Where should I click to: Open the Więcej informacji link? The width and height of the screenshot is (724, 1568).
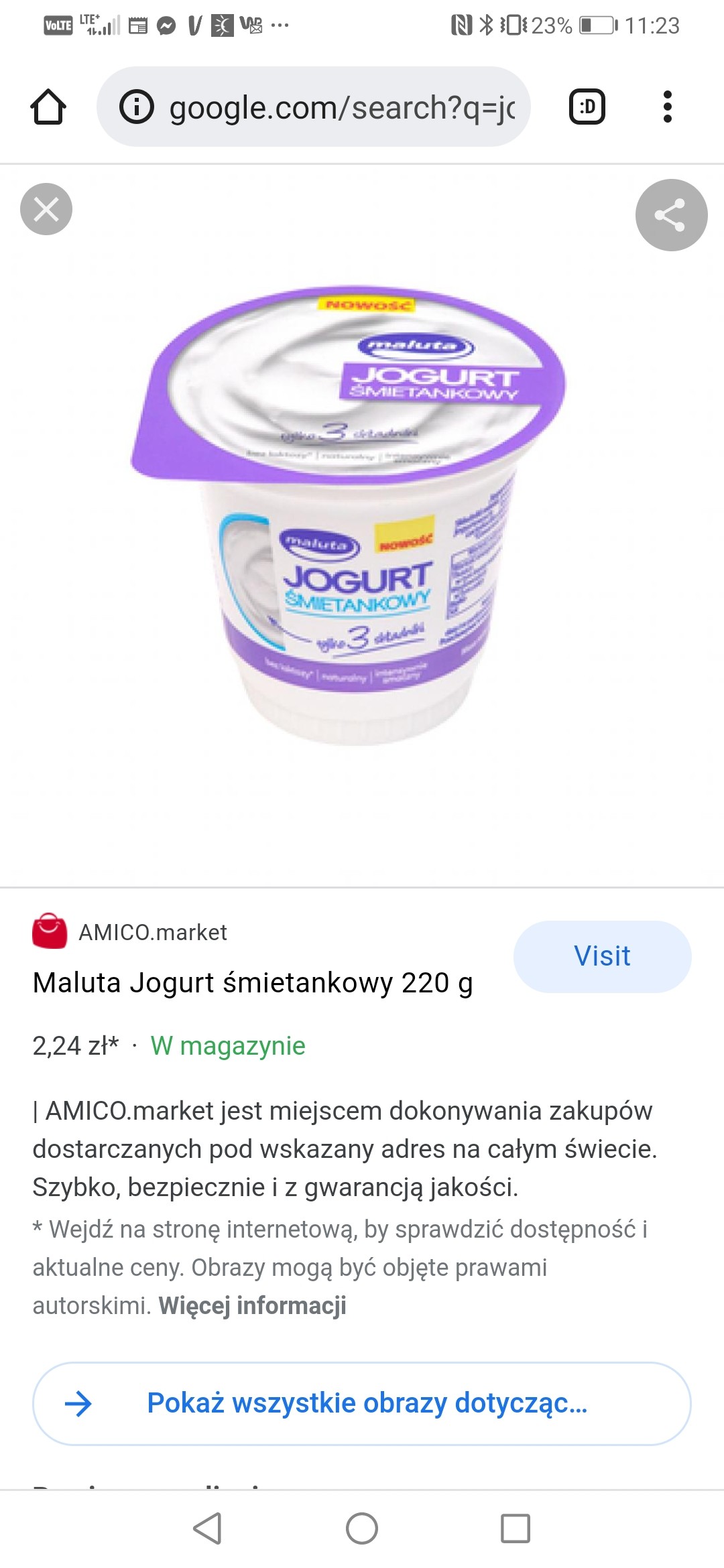coord(253,1305)
